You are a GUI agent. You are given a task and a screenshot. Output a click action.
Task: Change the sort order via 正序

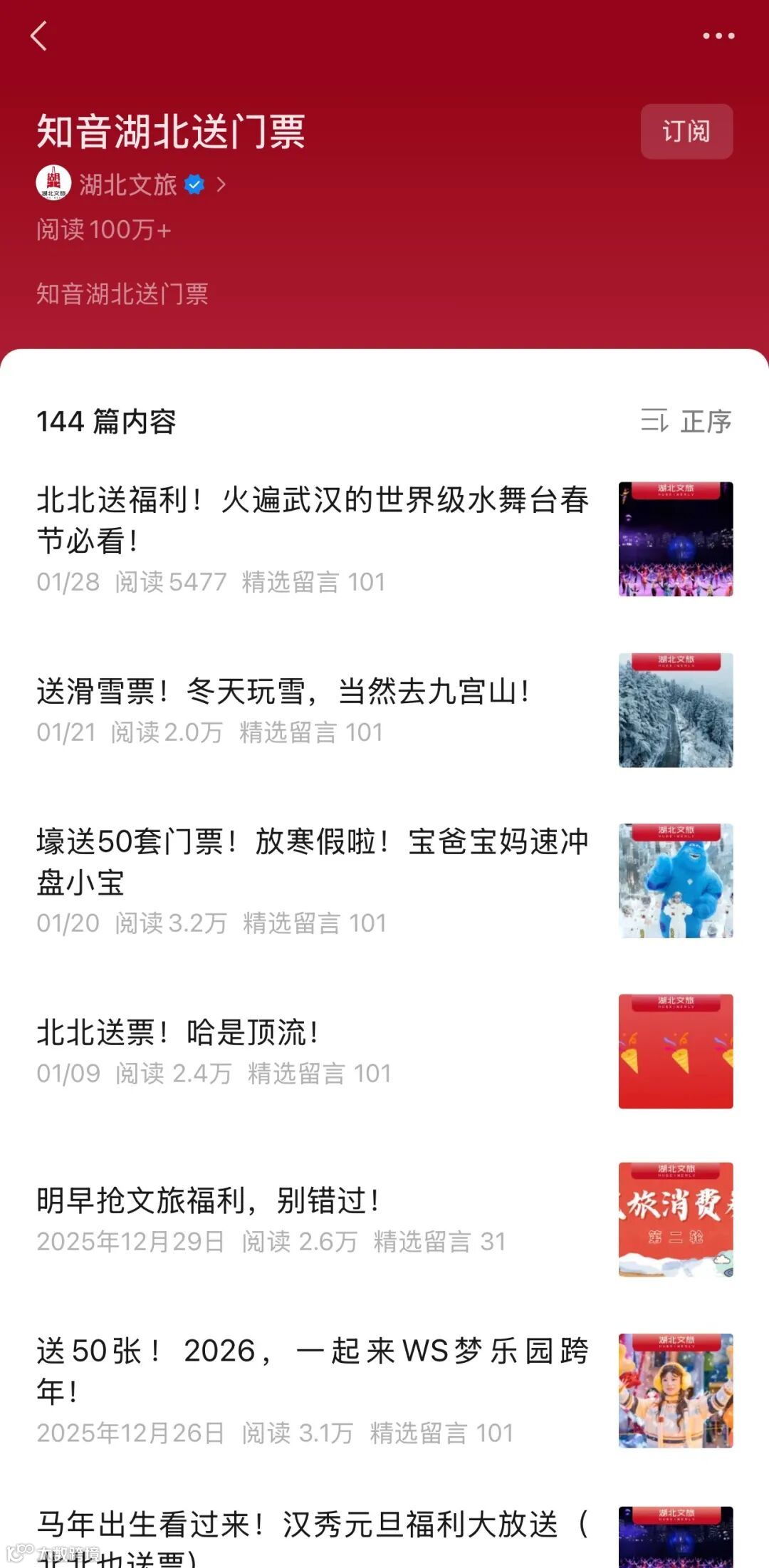click(x=686, y=422)
